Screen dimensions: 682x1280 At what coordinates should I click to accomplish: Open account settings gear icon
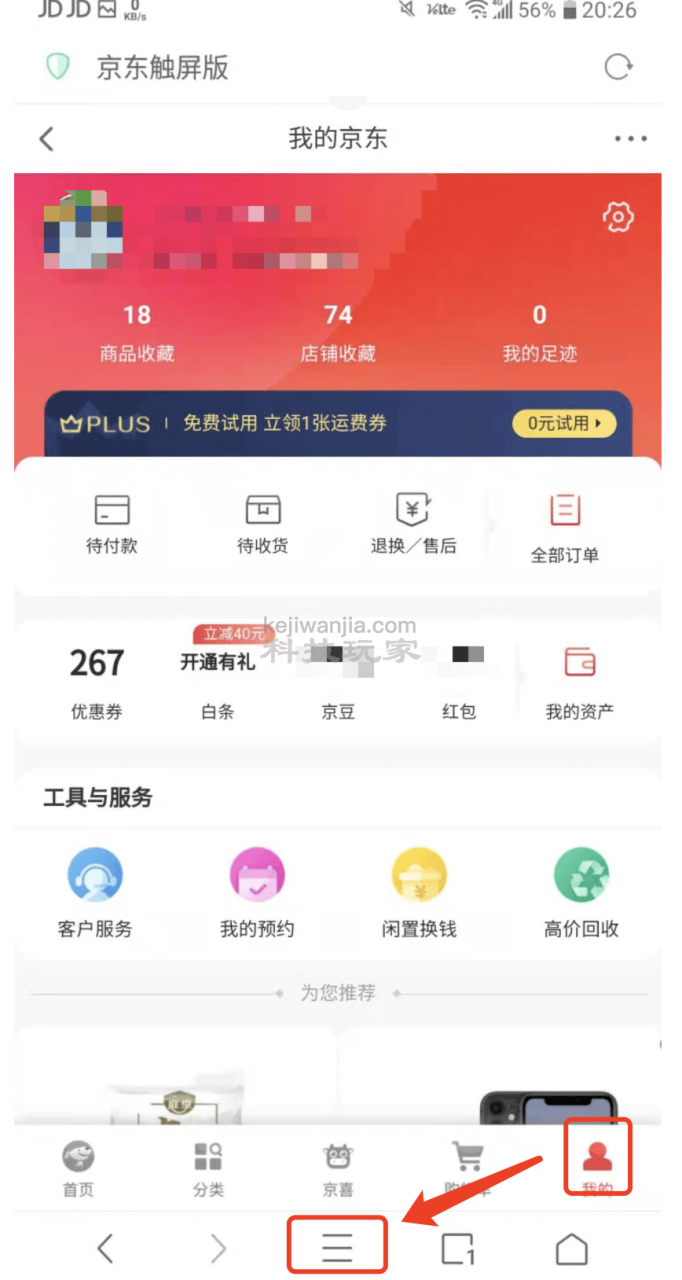pos(619,216)
